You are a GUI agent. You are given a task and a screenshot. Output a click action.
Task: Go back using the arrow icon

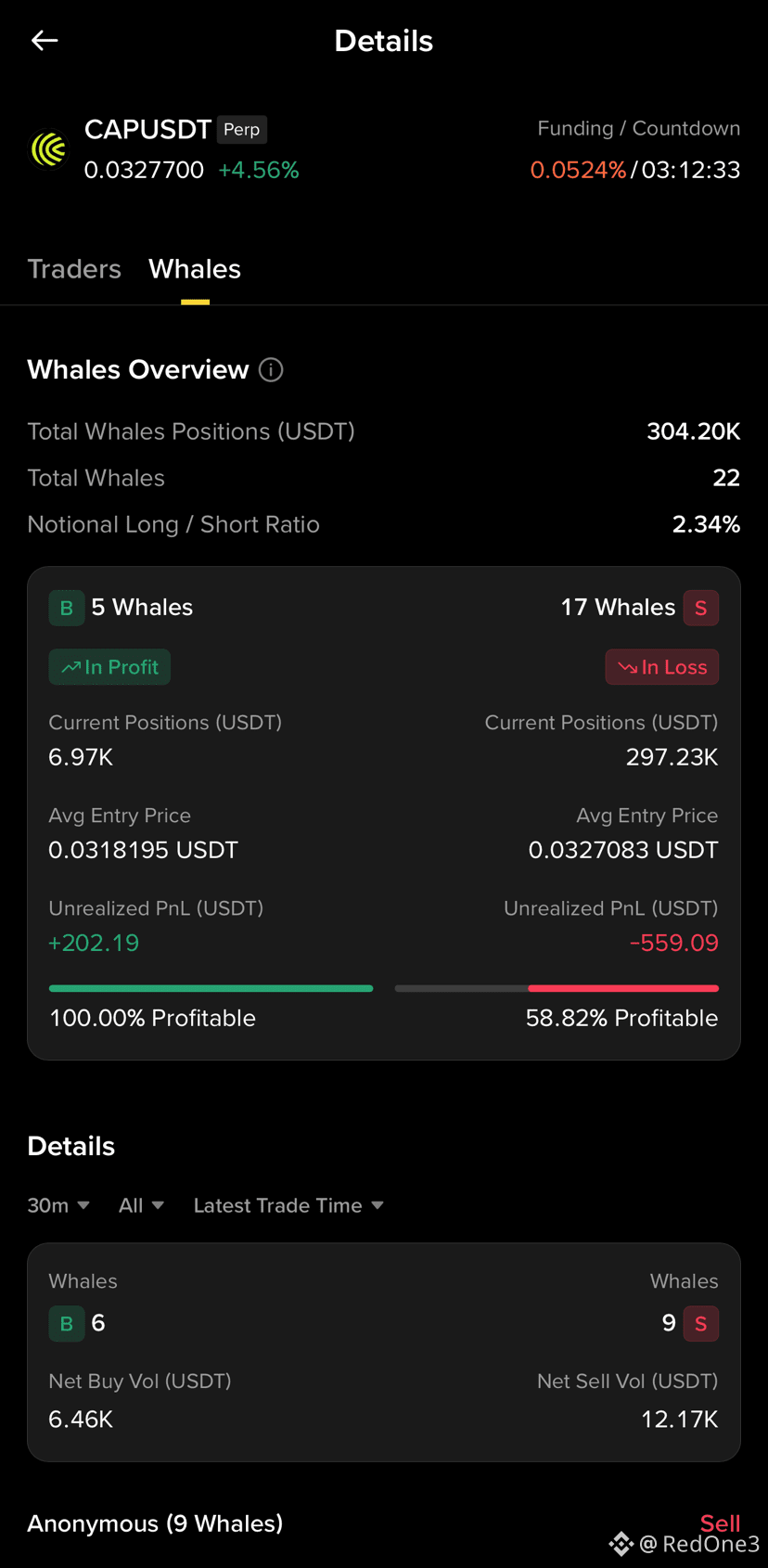point(45,41)
